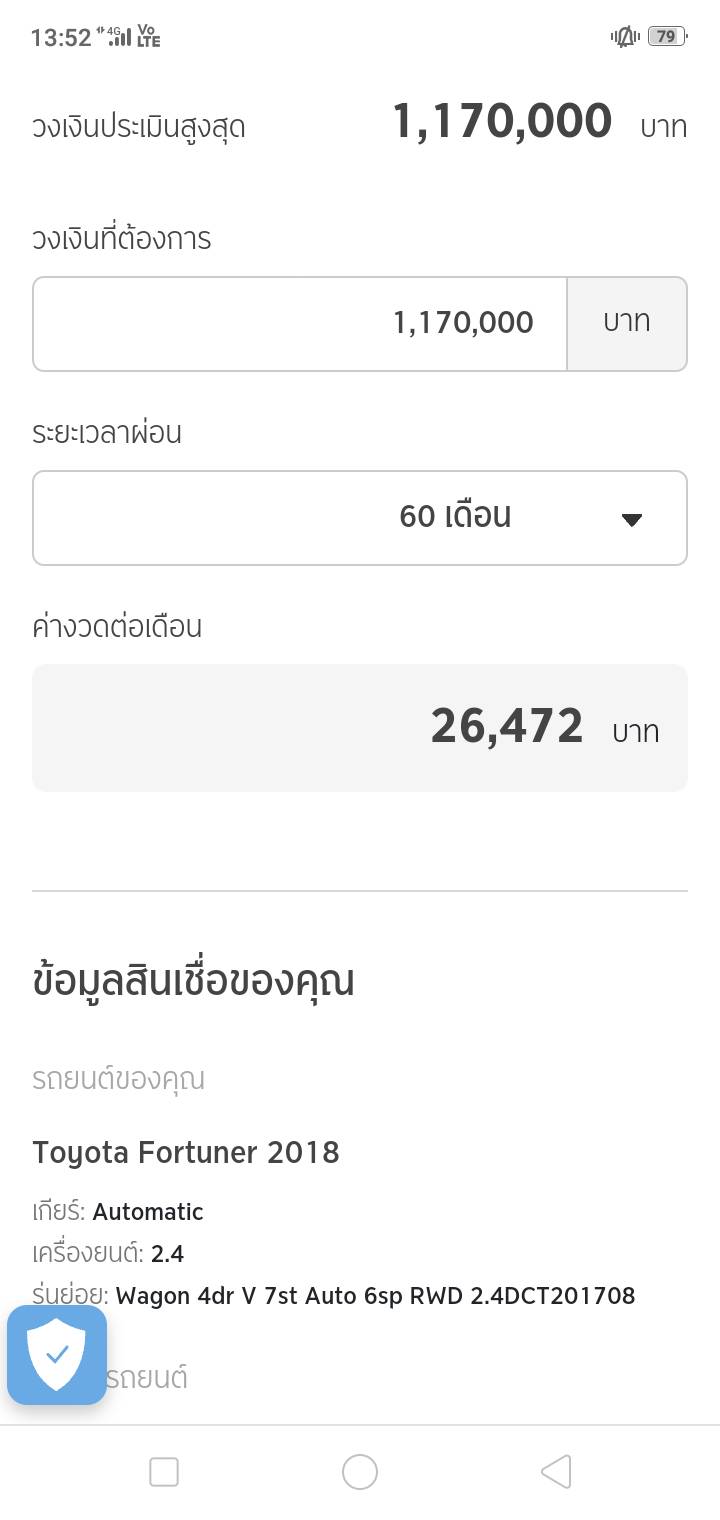Open the recent apps view
The image size is (720, 1520).
click(x=164, y=1471)
